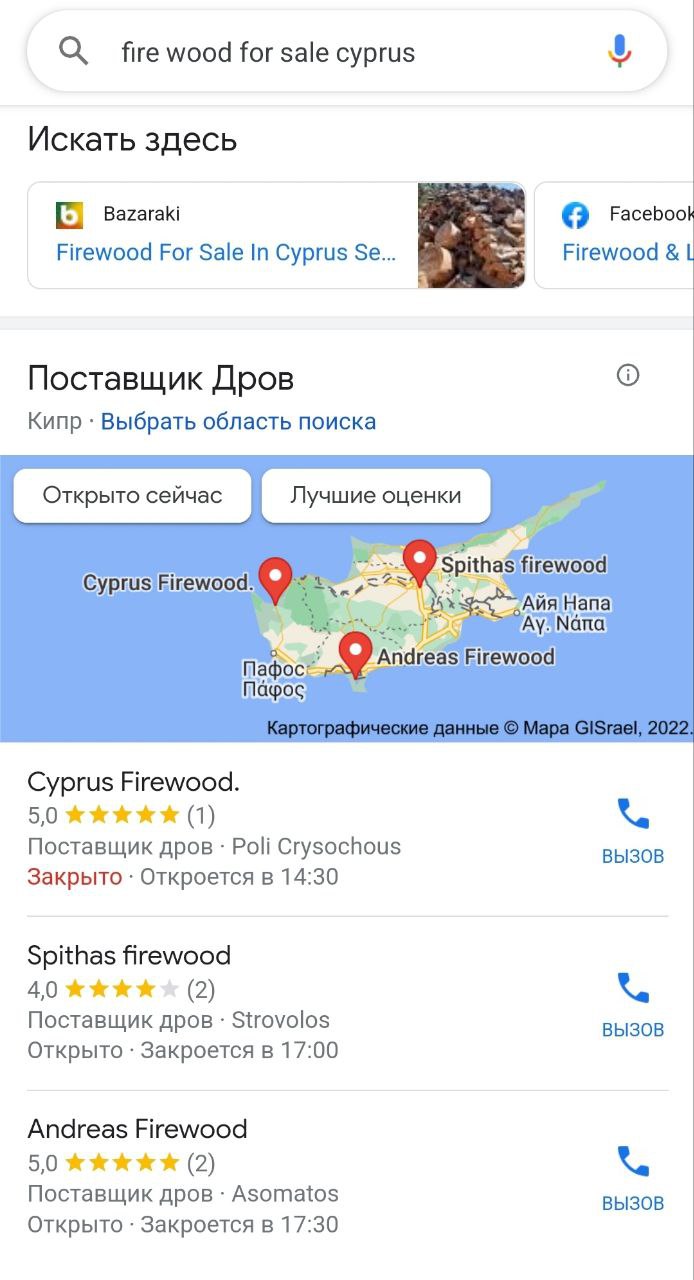Call Cyprus Firewood. via Вызов
Image resolution: width=694 pixels, height=1280 pixels.
pyautogui.click(x=632, y=830)
